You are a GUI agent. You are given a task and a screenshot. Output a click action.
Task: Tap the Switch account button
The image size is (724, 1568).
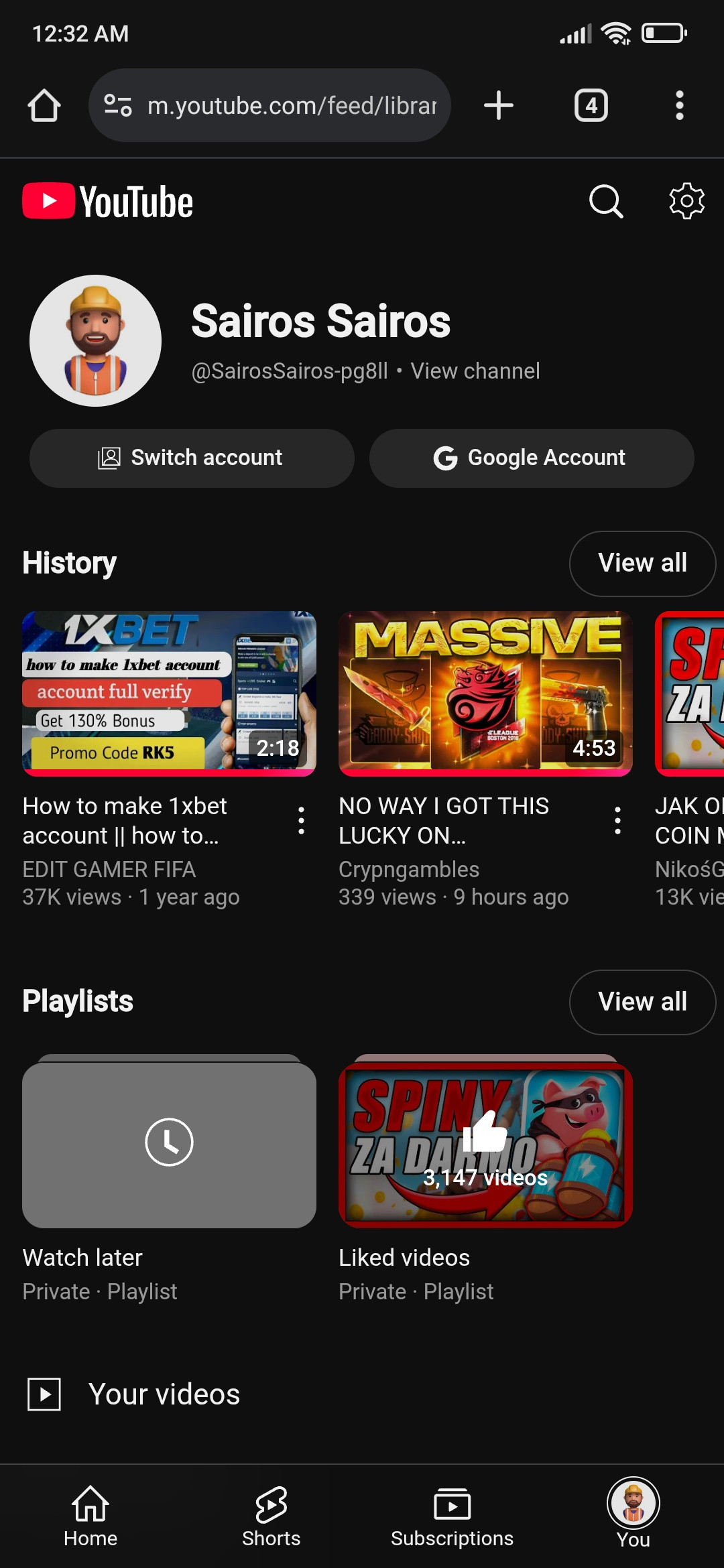(x=192, y=458)
